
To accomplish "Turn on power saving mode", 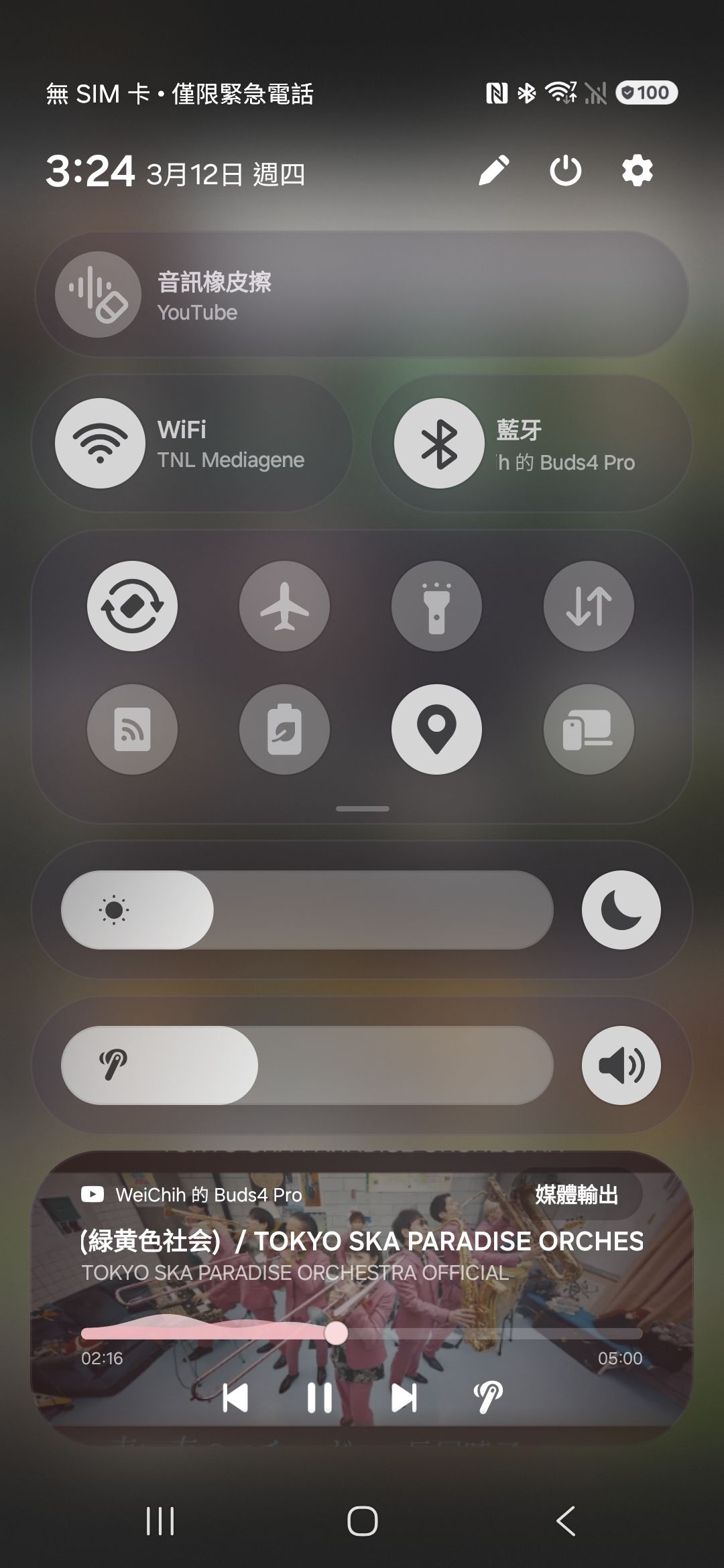I will click(x=284, y=729).
